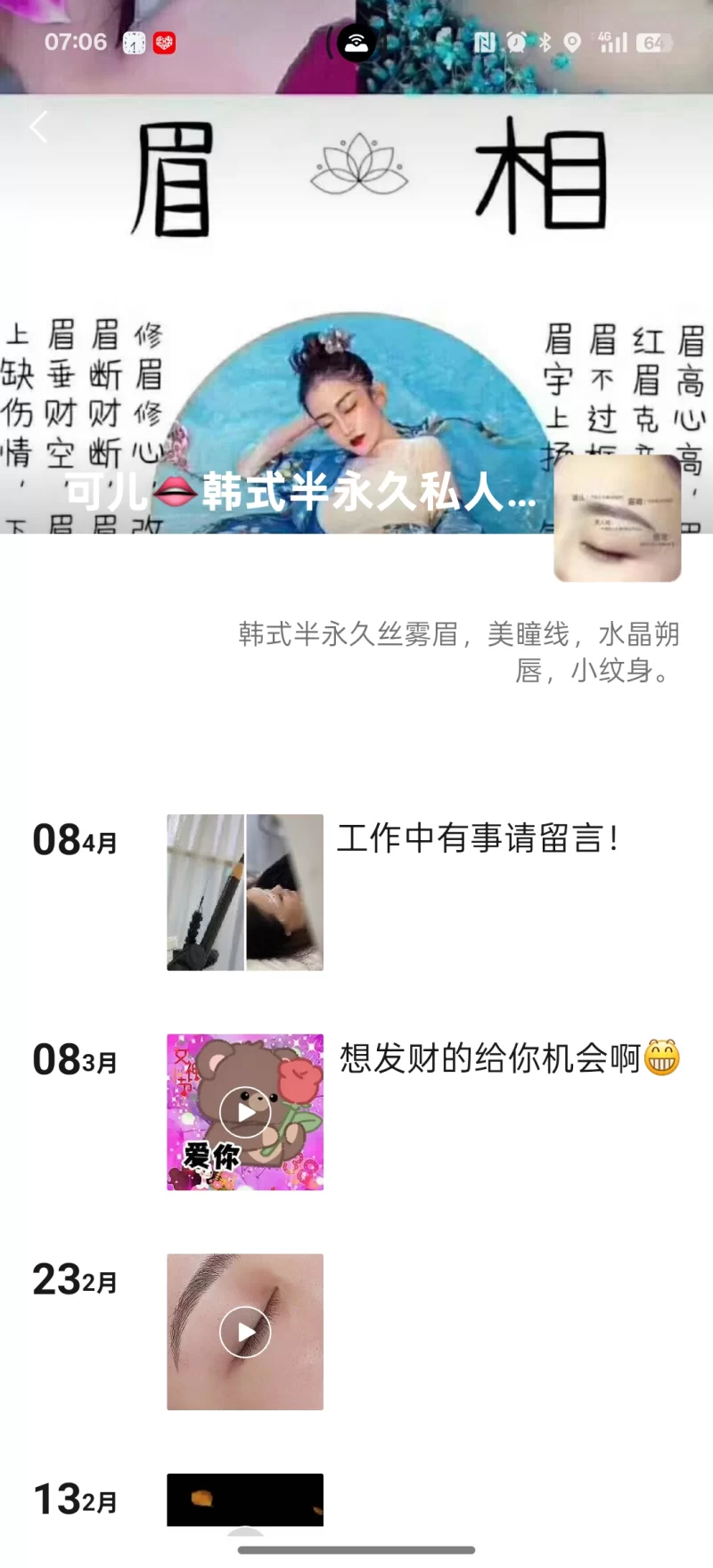Tap the back arrow at top left
The width and height of the screenshot is (713, 1568).
point(38,127)
